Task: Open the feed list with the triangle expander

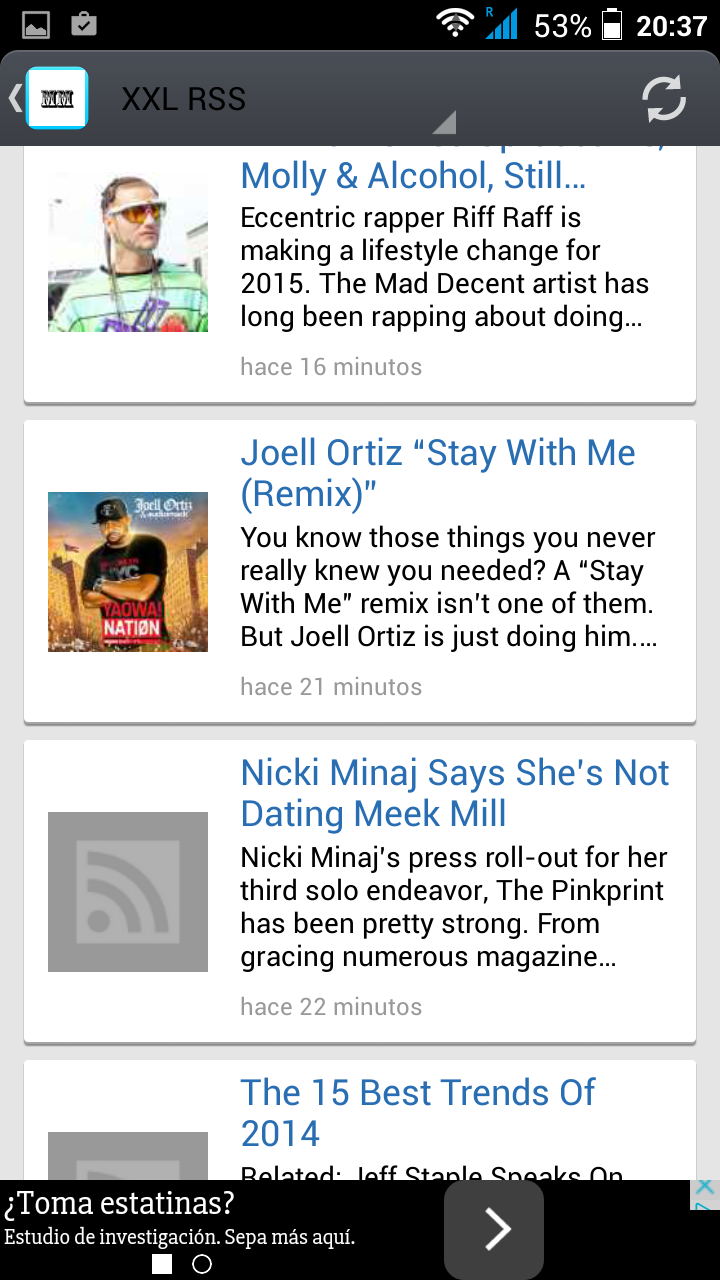Action: coord(444,121)
